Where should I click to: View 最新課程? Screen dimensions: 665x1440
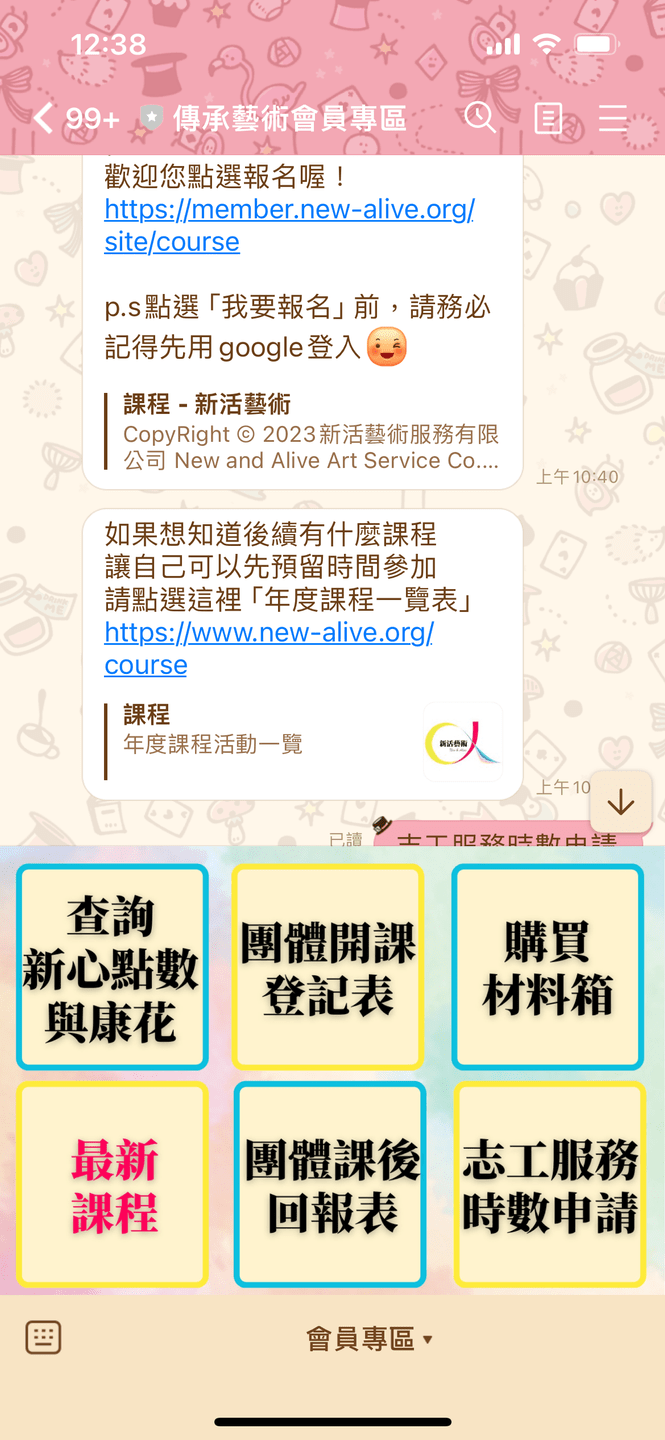[112, 1185]
